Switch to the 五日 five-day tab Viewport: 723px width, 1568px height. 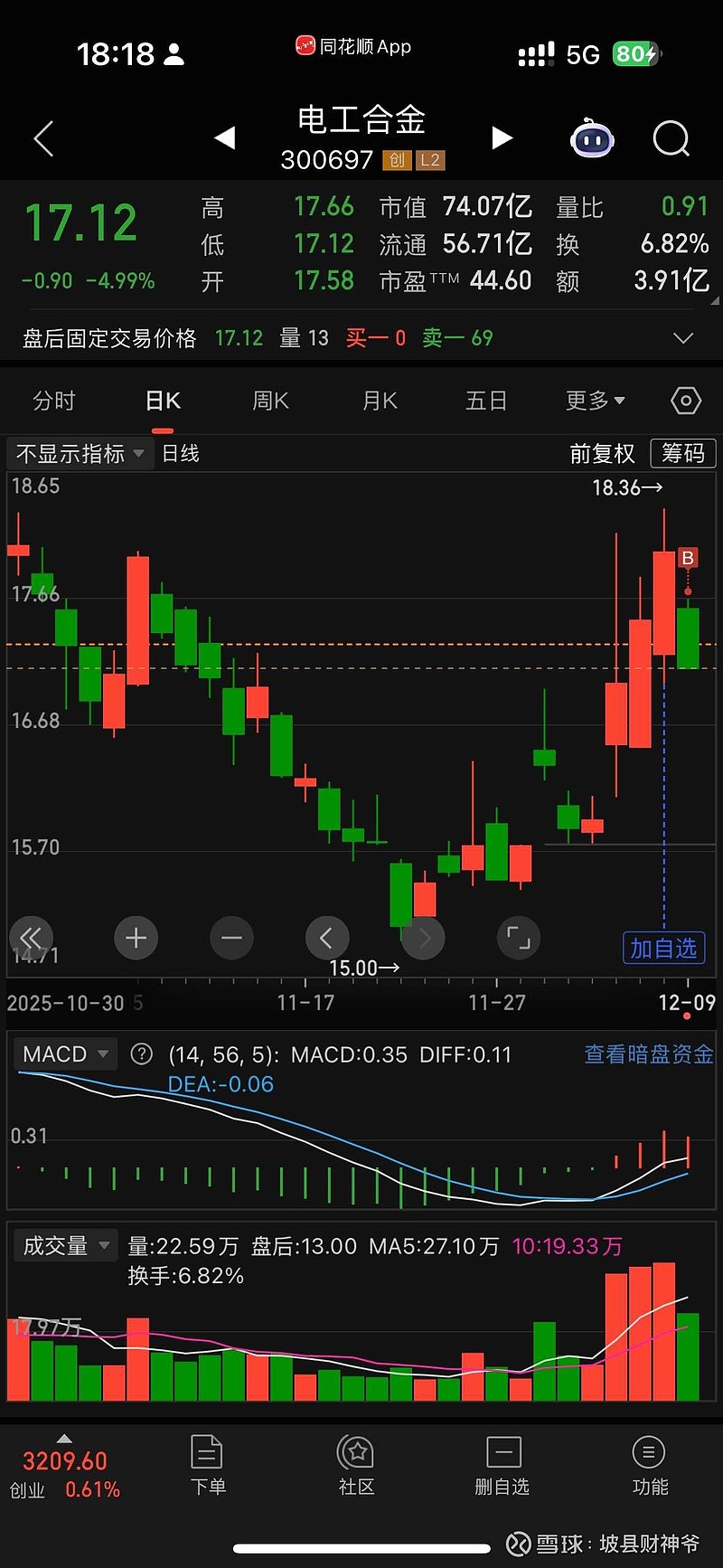[x=486, y=401]
